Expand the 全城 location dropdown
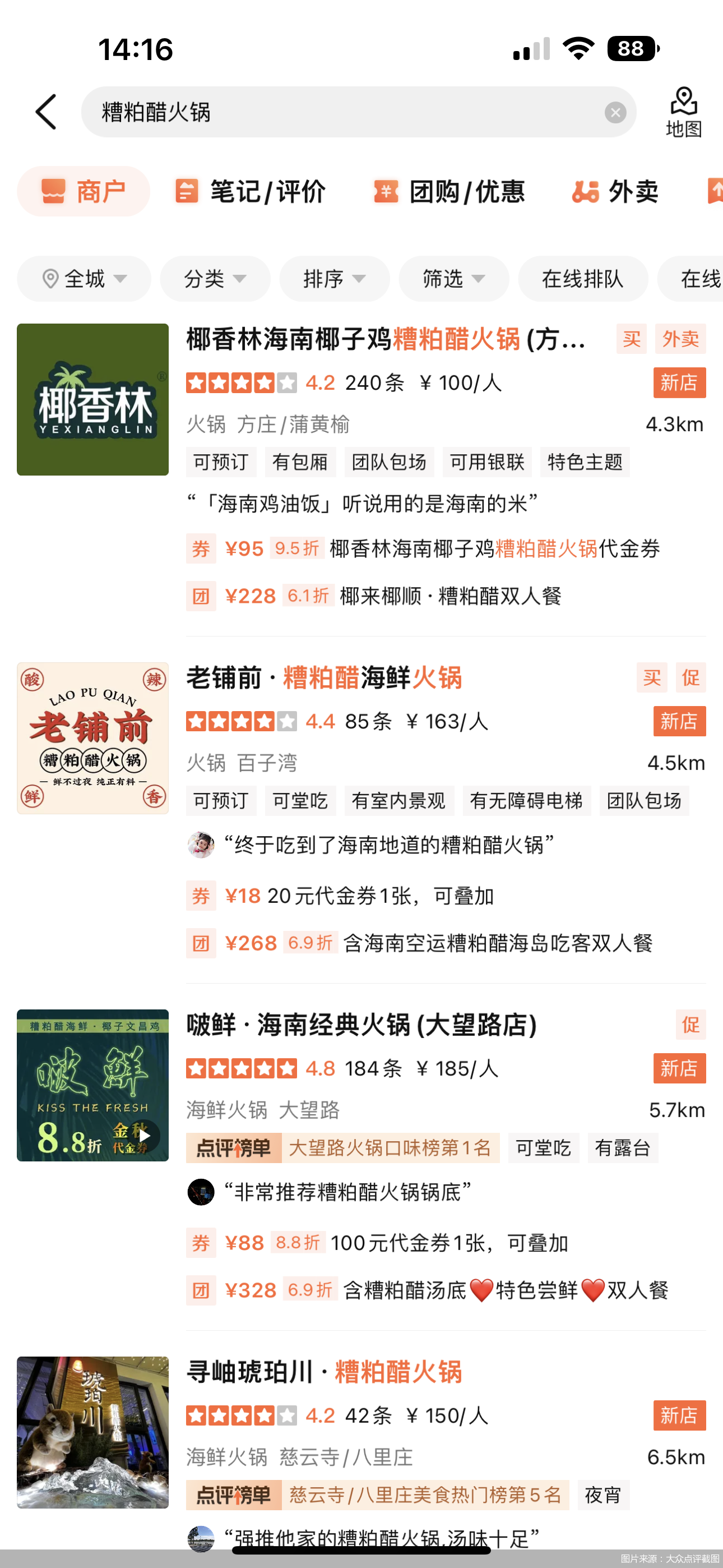Image resolution: width=723 pixels, height=1568 pixels. tap(84, 279)
